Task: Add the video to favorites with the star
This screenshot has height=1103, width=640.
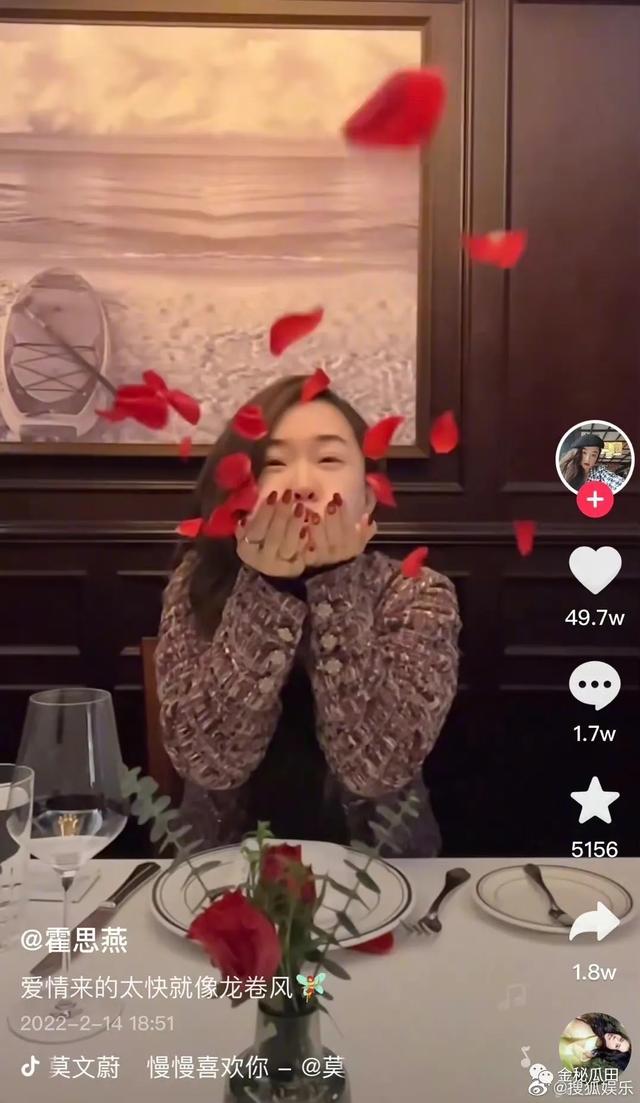Action: (595, 801)
